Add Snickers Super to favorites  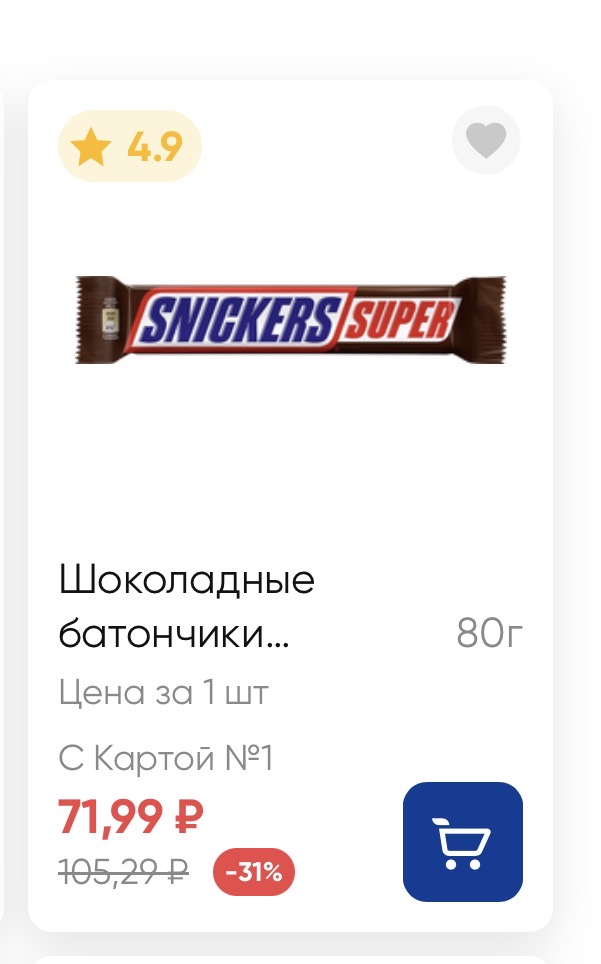pos(486,143)
